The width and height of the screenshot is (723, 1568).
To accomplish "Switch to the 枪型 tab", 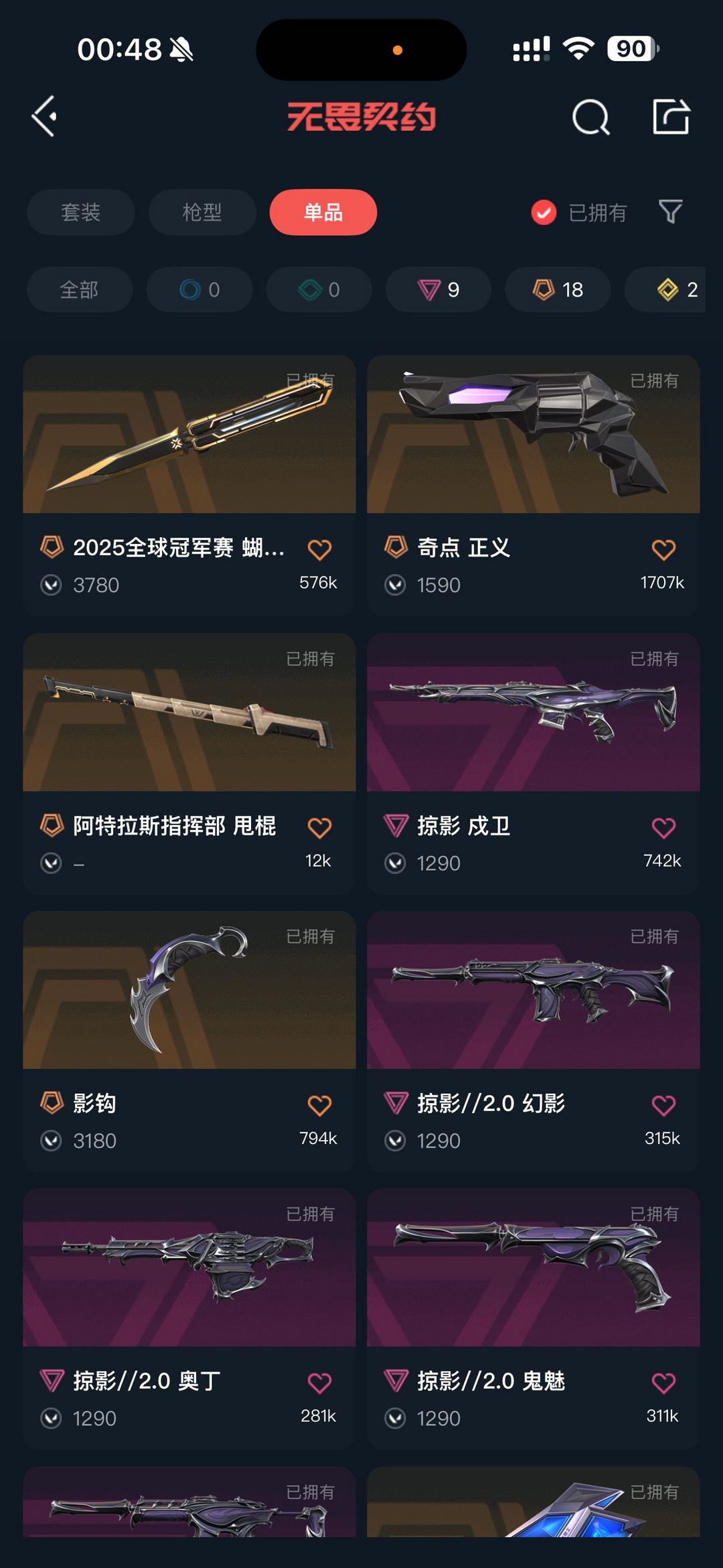I will 202,212.
